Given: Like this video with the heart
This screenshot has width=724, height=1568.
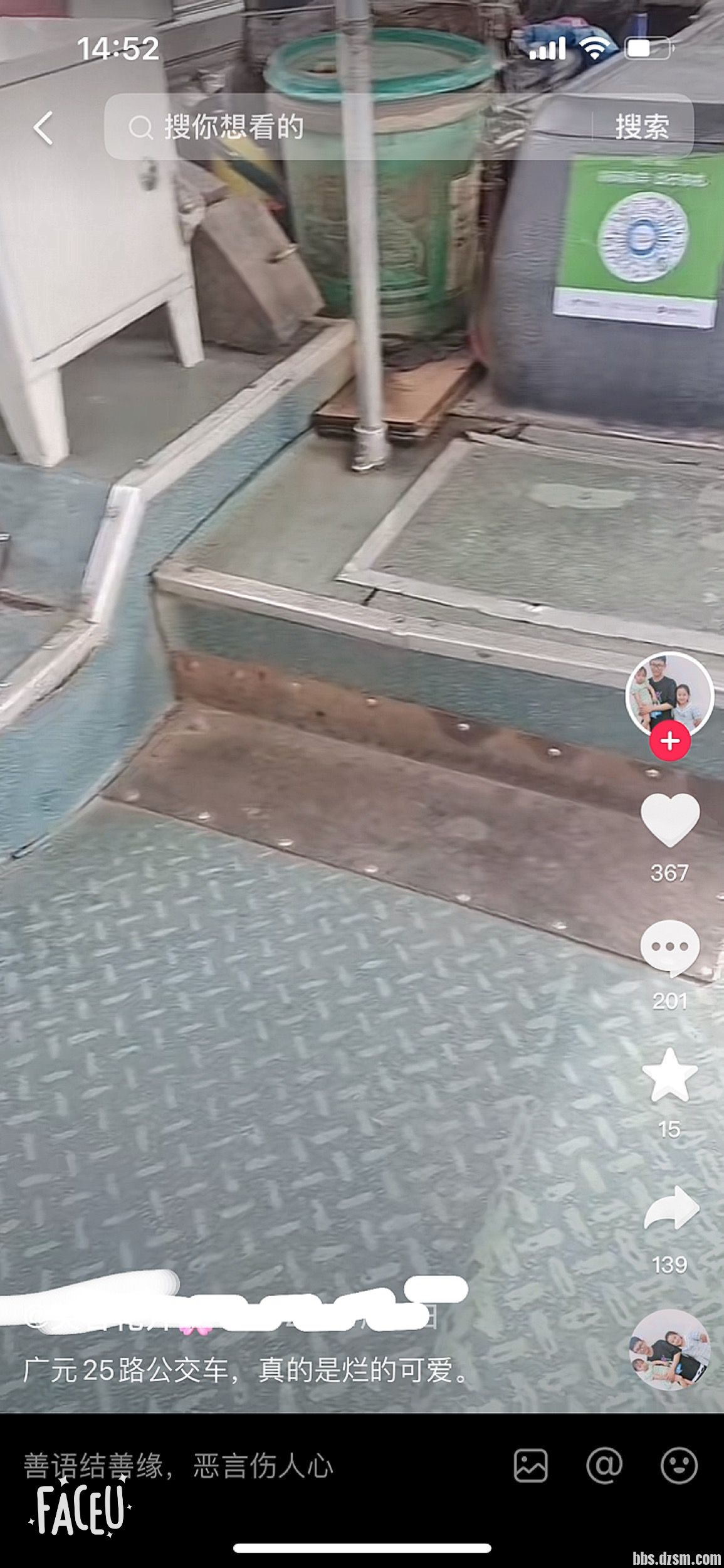Looking at the screenshot, I should 669,820.
